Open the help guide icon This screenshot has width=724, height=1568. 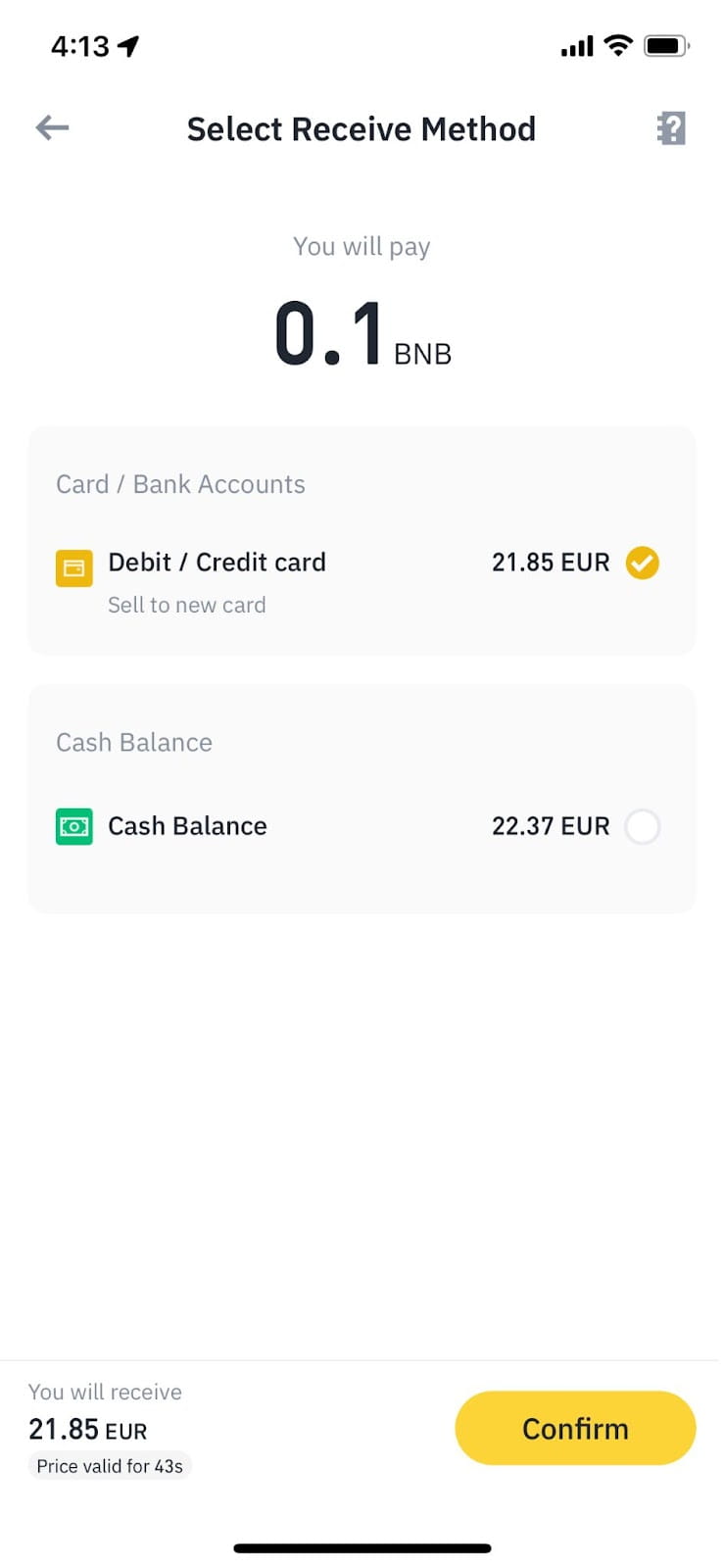pos(671,128)
